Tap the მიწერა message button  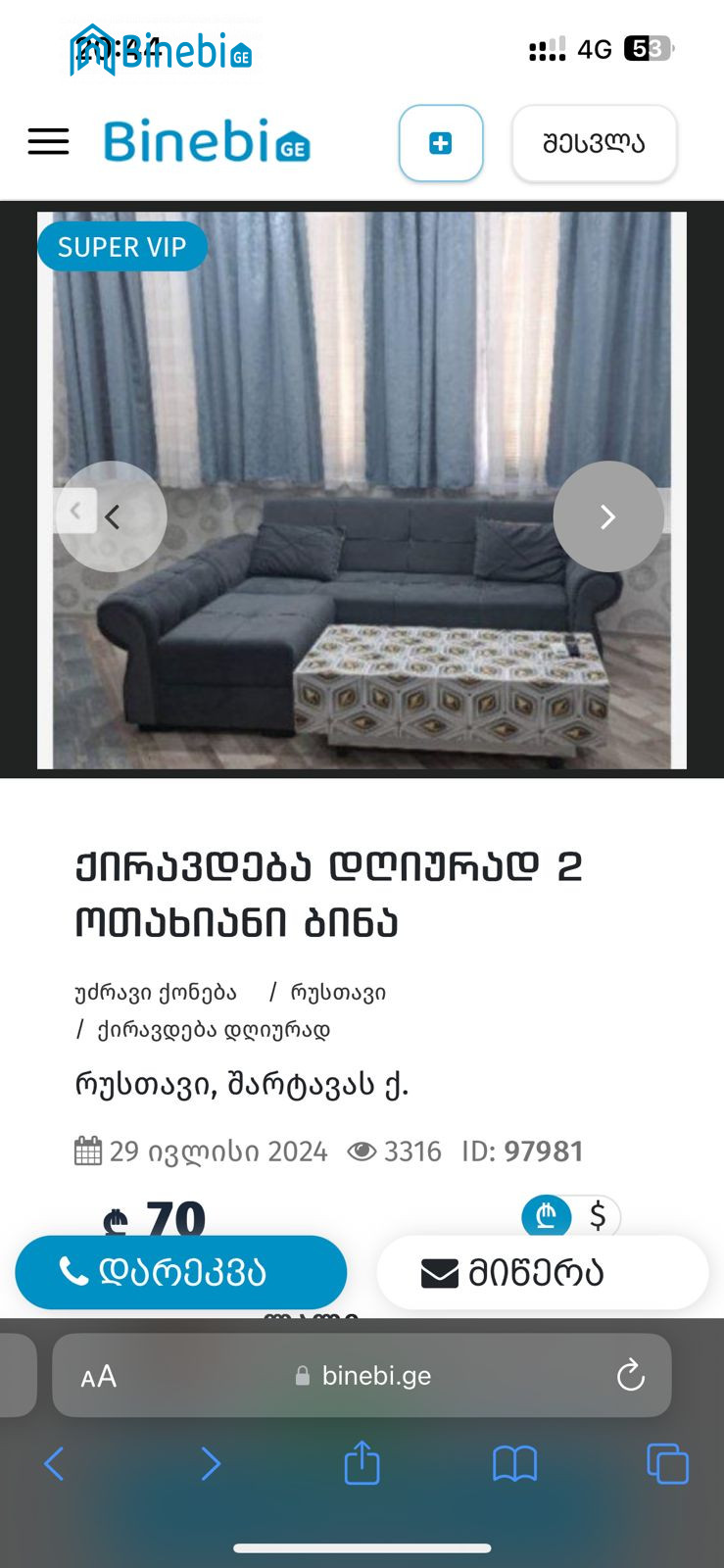tap(543, 1272)
